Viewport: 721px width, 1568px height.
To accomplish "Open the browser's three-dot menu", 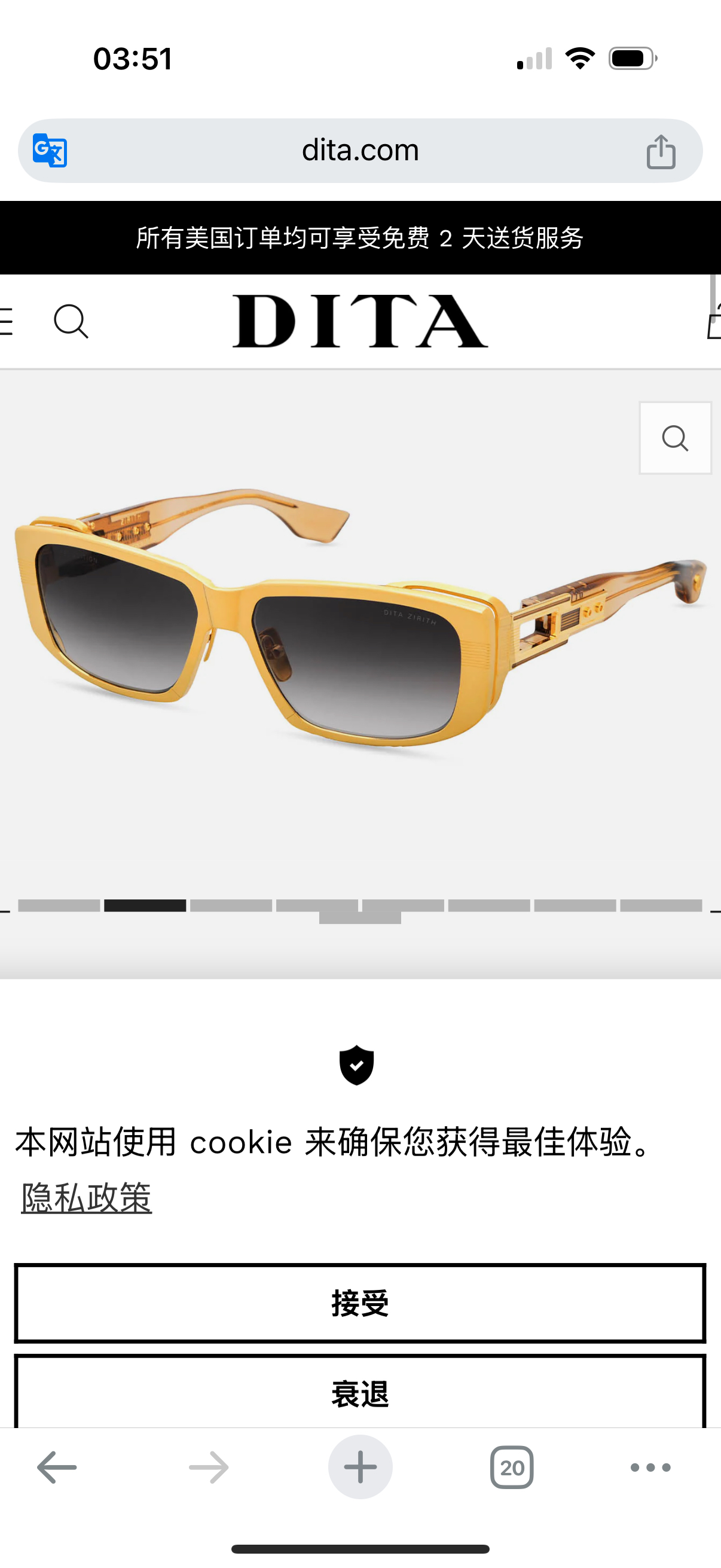I will click(x=650, y=1467).
